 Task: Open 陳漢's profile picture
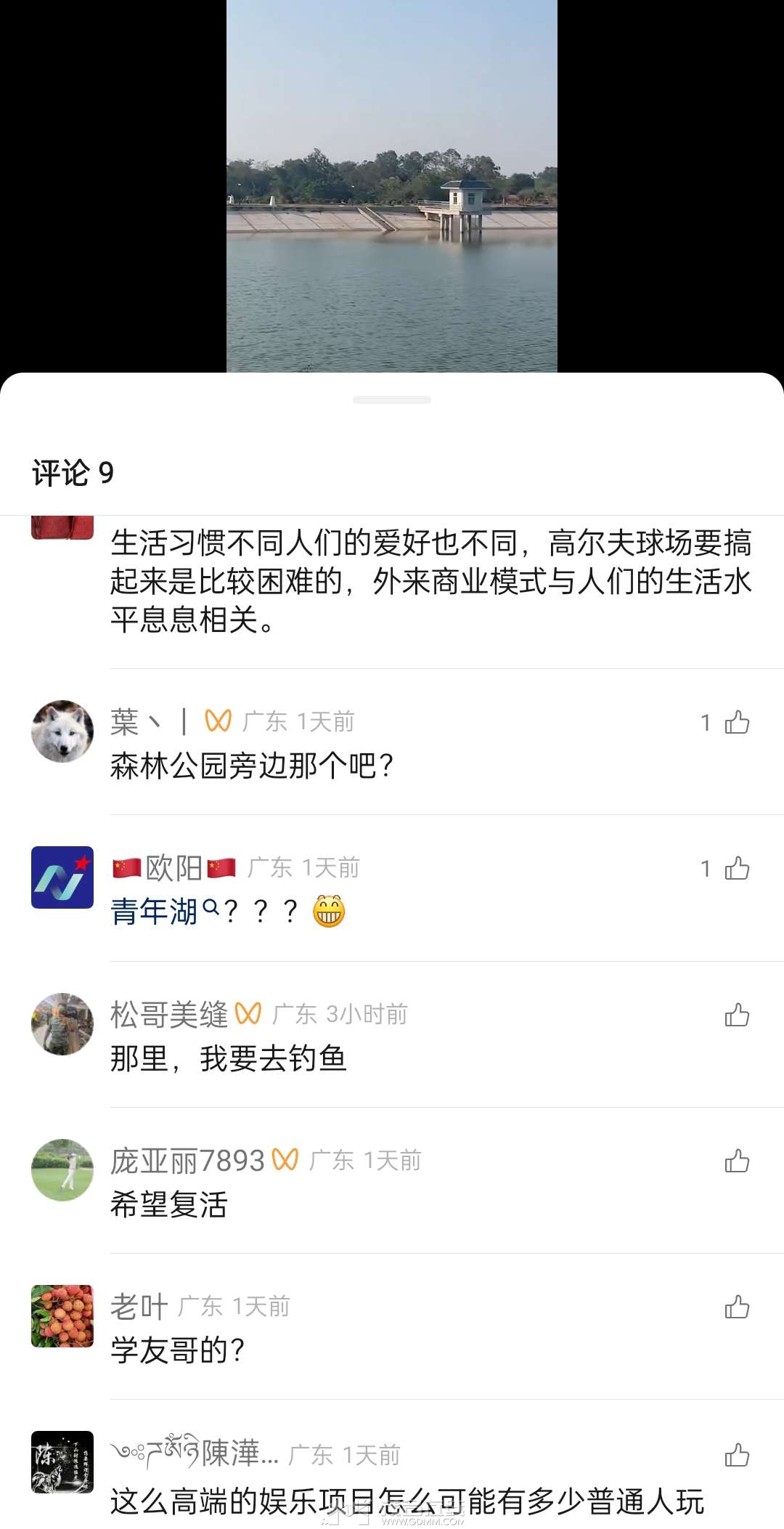tap(62, 1462)
